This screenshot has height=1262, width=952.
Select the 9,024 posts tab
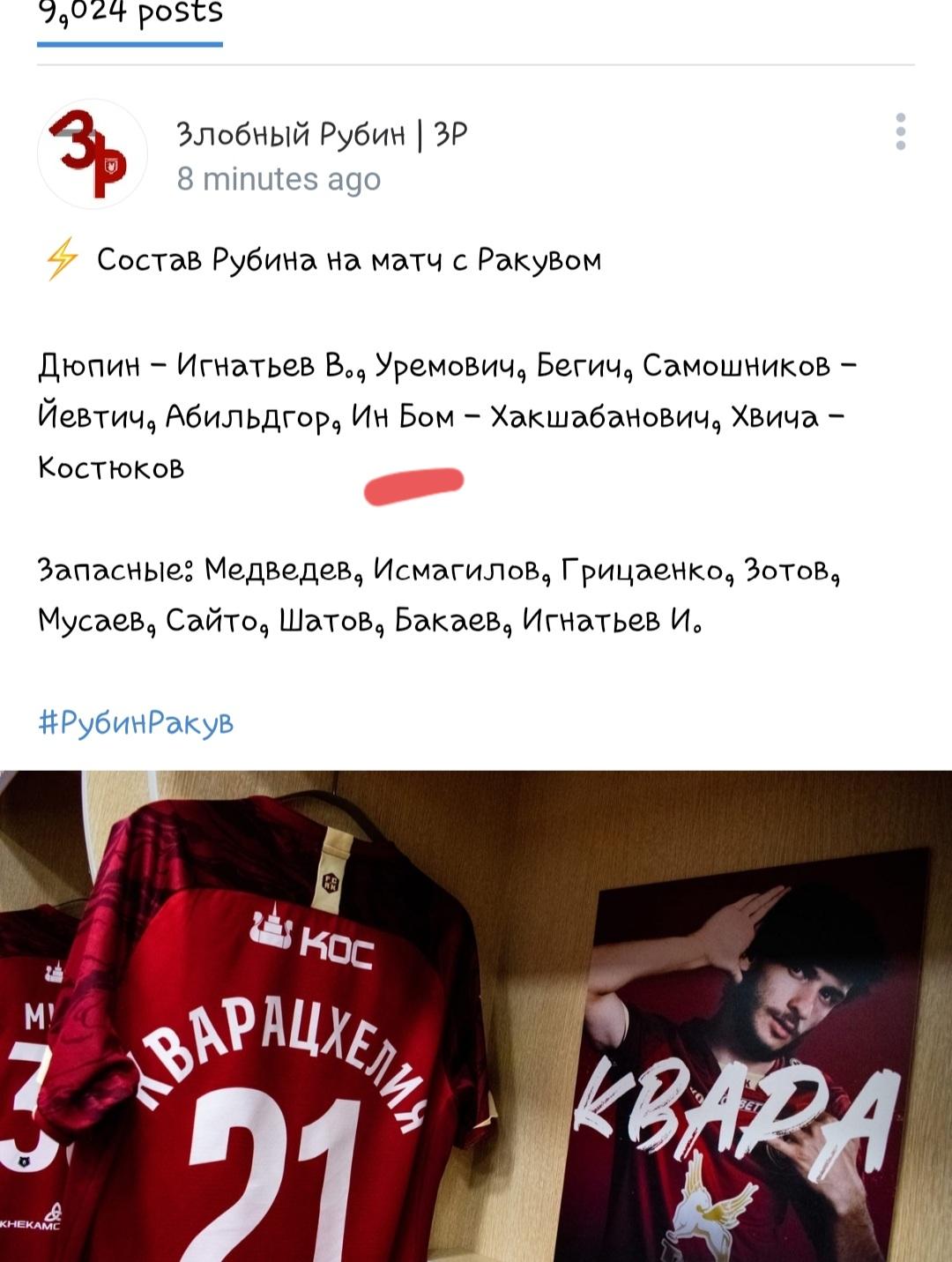[130, 16]
